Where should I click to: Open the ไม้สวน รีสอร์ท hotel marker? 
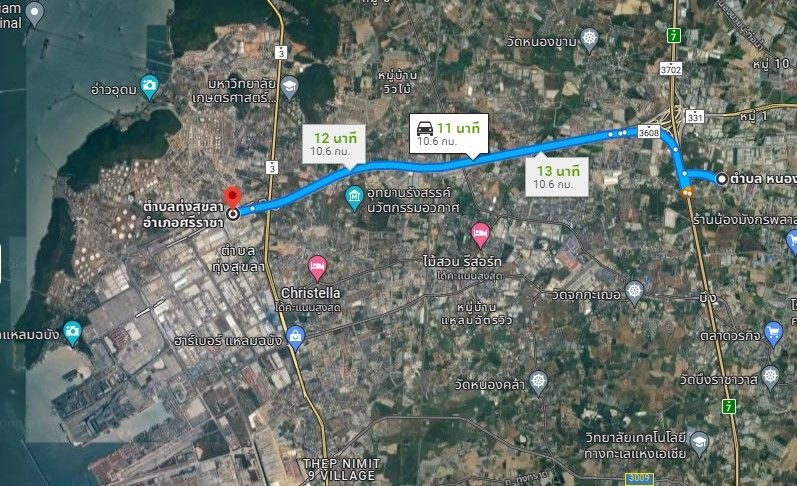[x=479, y=234]
